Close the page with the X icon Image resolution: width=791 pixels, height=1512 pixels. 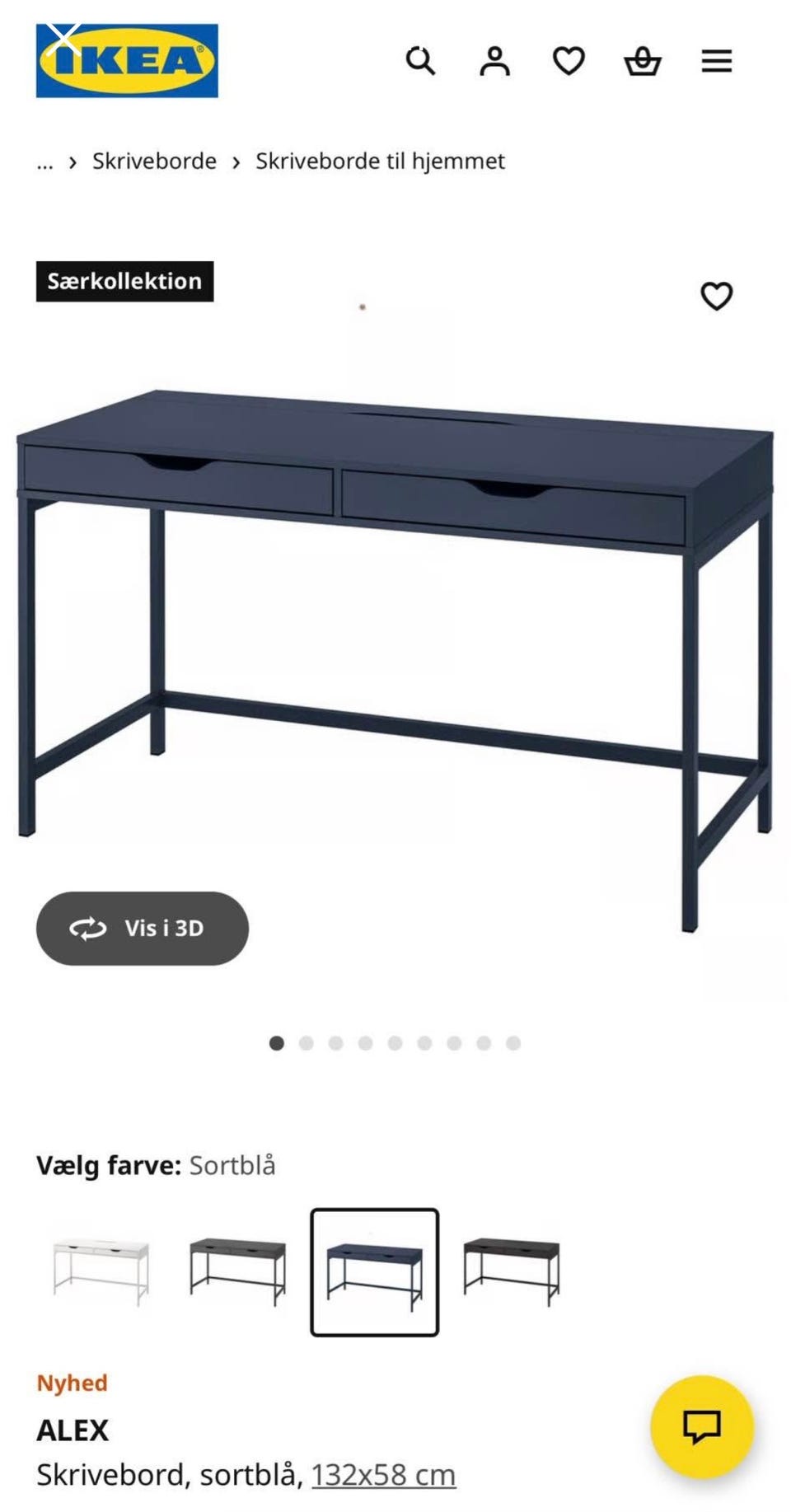point(63,39)
